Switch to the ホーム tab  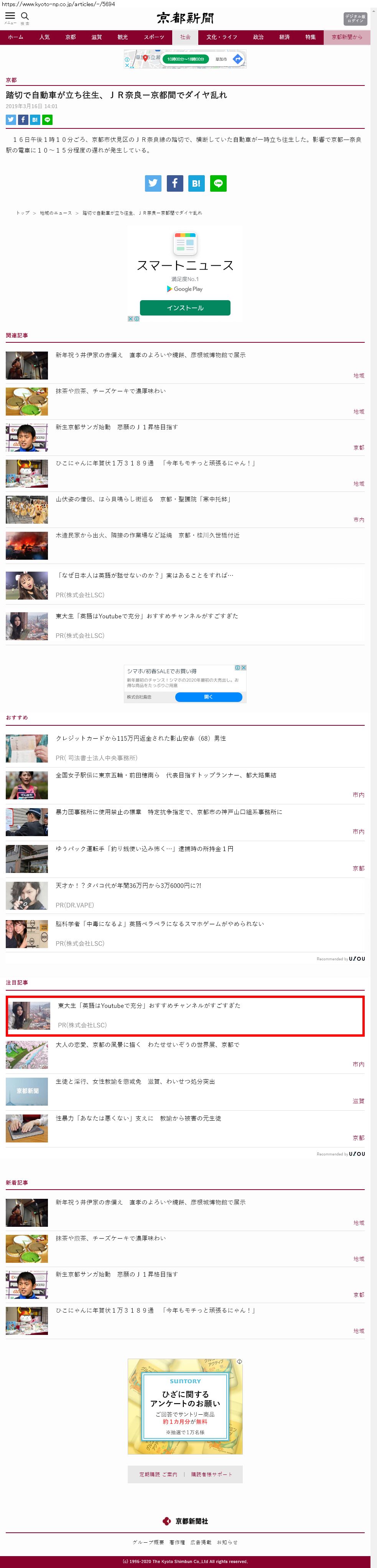pyautogui.click(x=16, y=37)
